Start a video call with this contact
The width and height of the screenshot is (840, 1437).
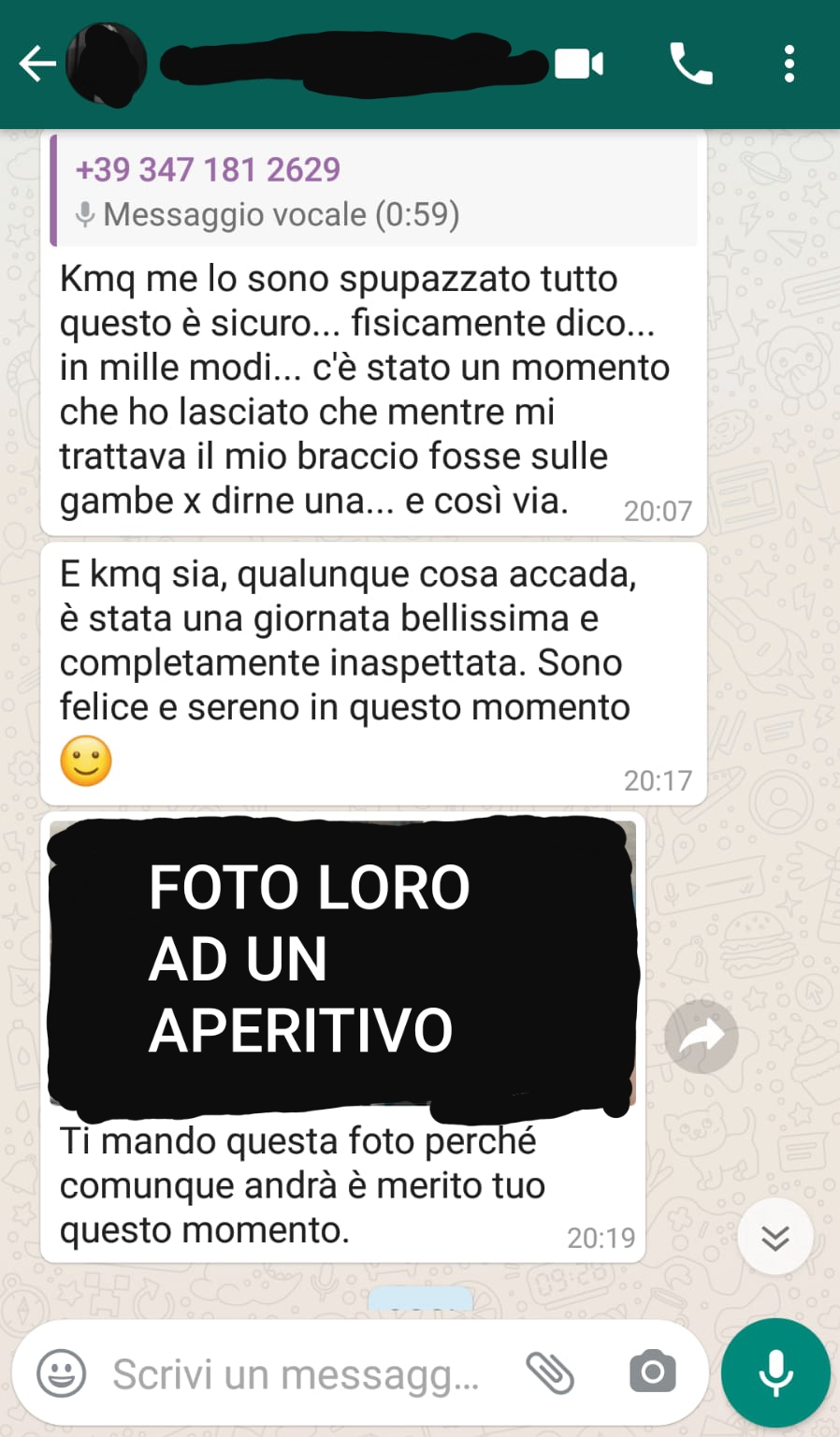point(579,65)
